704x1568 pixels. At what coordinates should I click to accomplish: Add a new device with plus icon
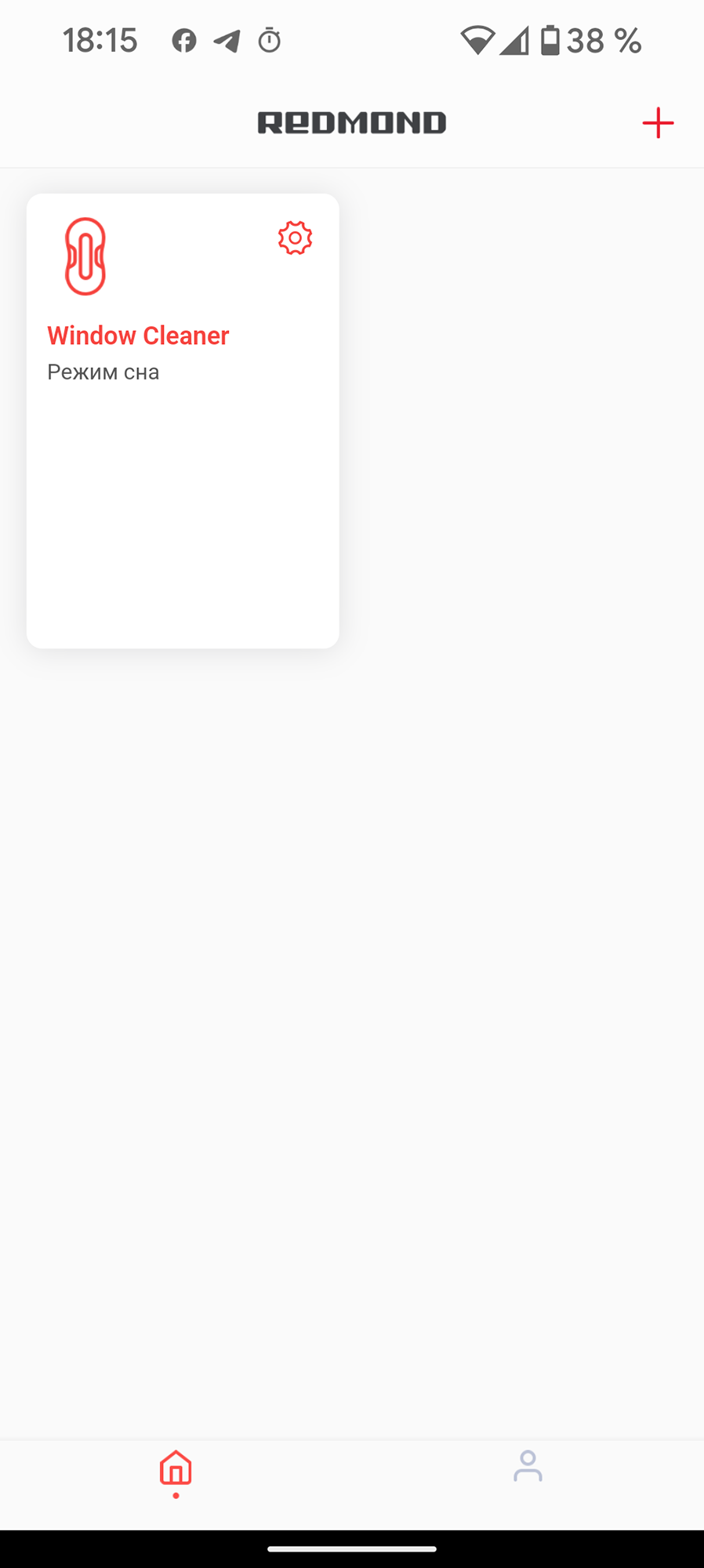coord(658,123)
